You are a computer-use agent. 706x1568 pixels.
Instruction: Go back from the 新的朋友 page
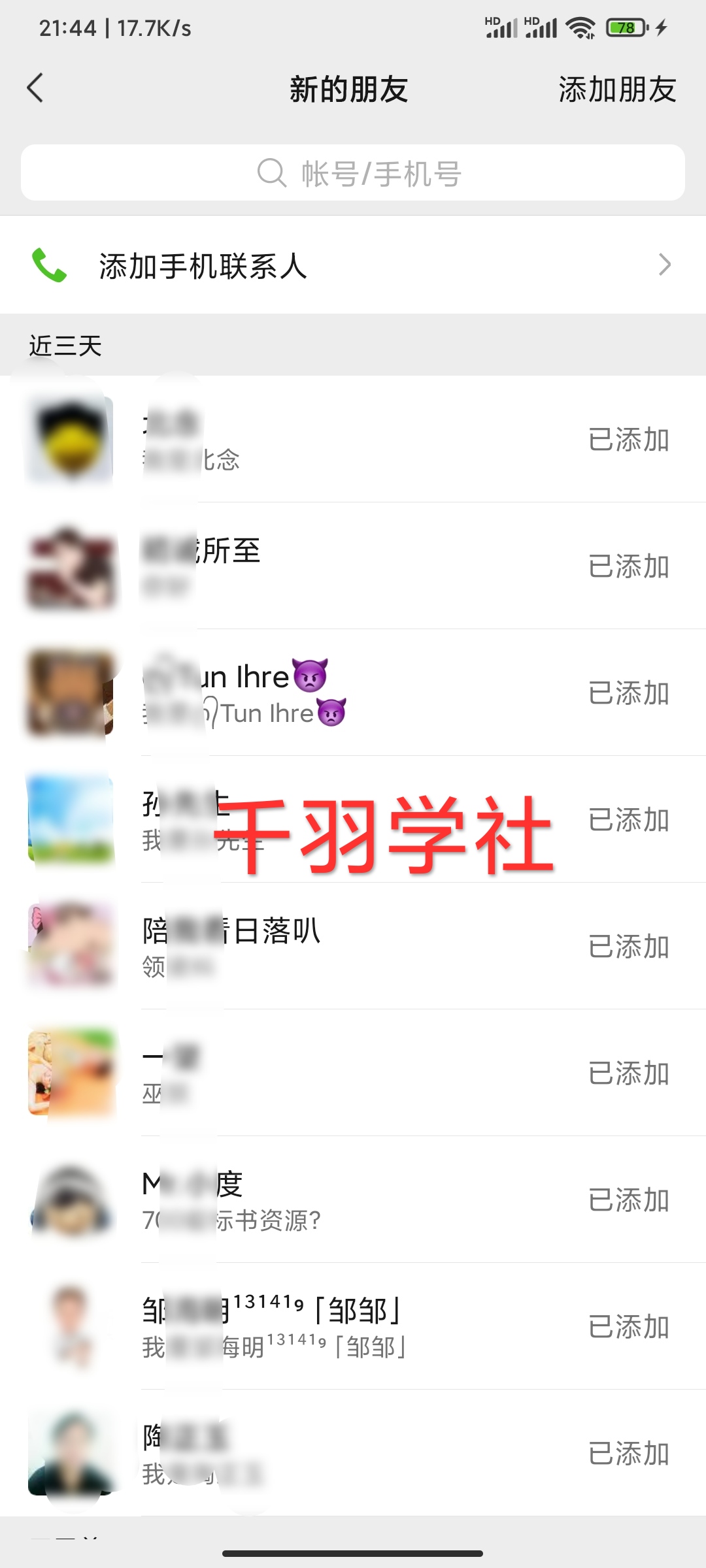point(35,88)
